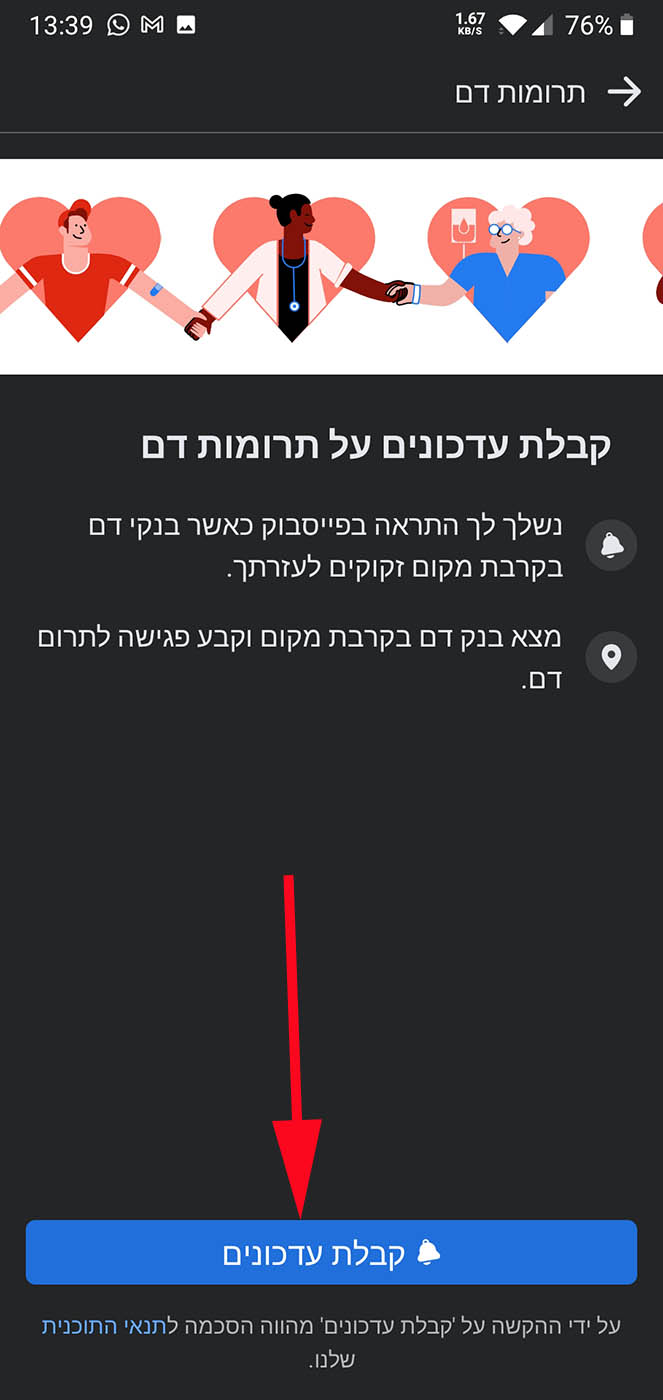Go back using the header arrow
The width and height of the screenshot is (663, 1400).
(624, 93)
